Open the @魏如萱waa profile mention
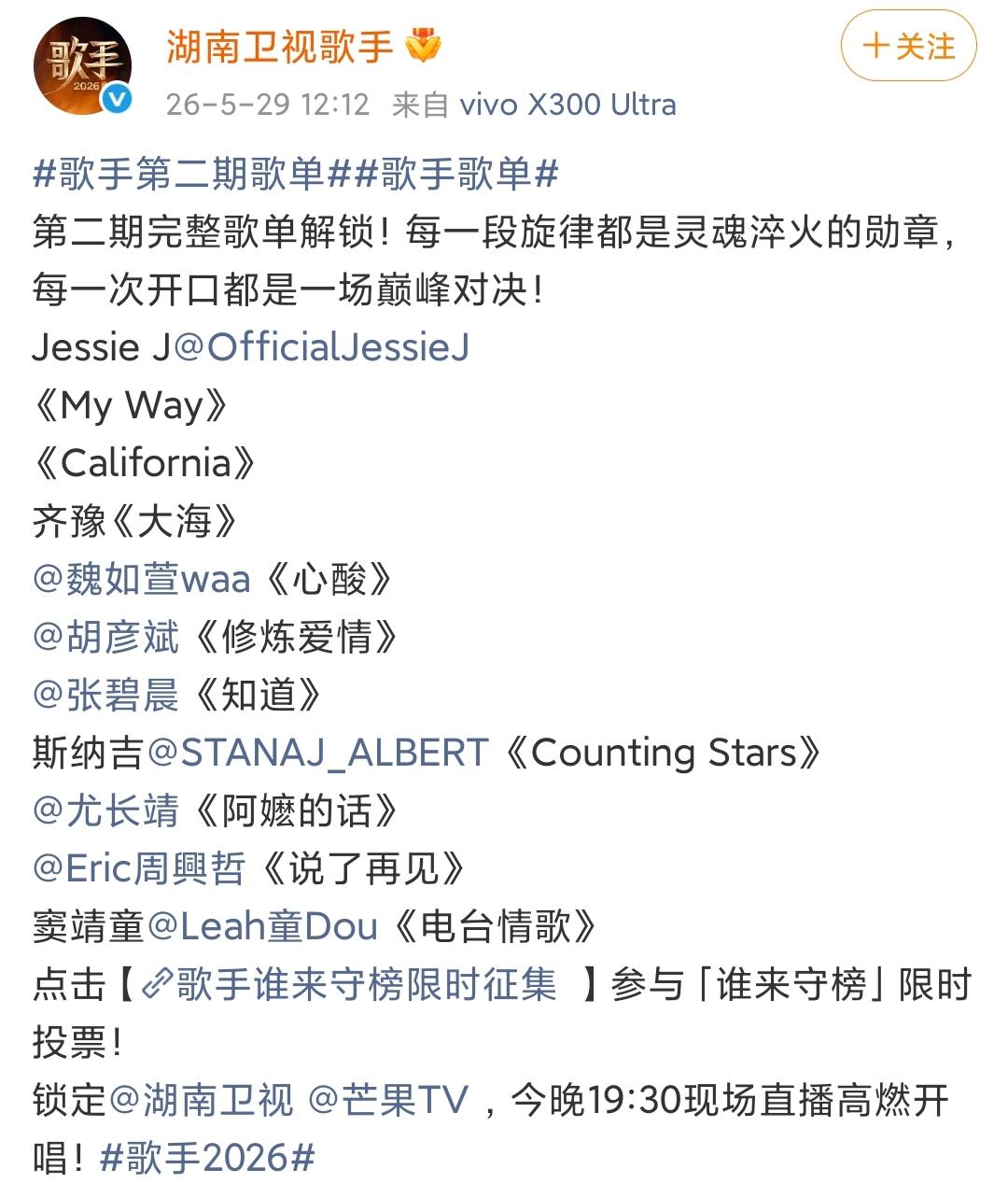This screenshot has height=1183, width=1008. tap(142, 579)
